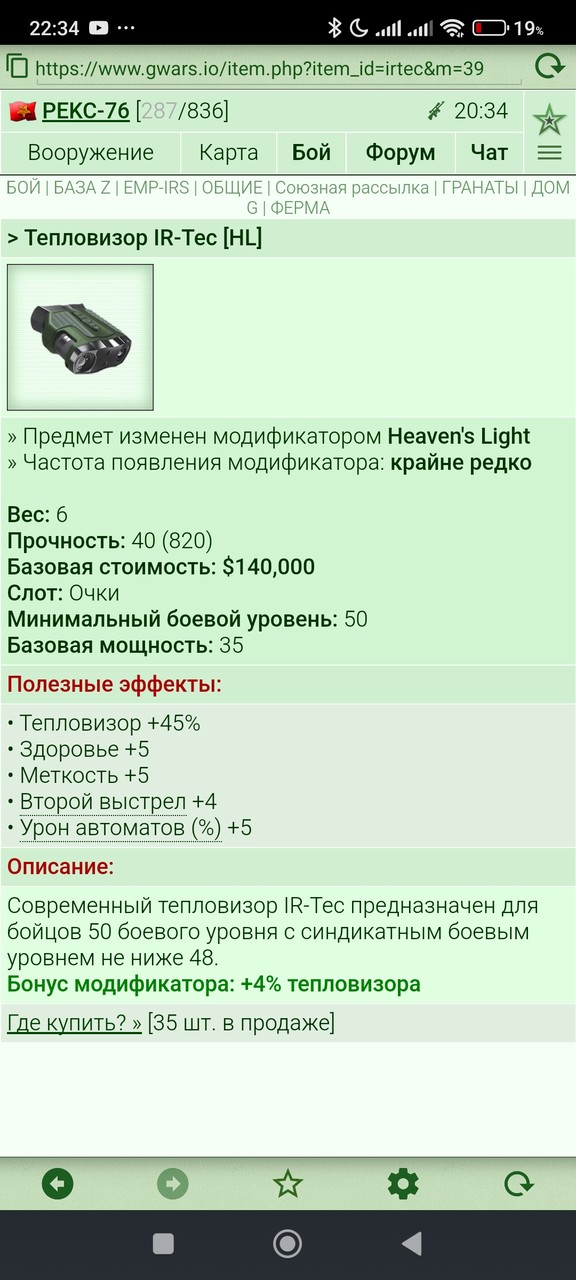Open the Форум tab
The image size is (576, 1280).
(400, 153)
